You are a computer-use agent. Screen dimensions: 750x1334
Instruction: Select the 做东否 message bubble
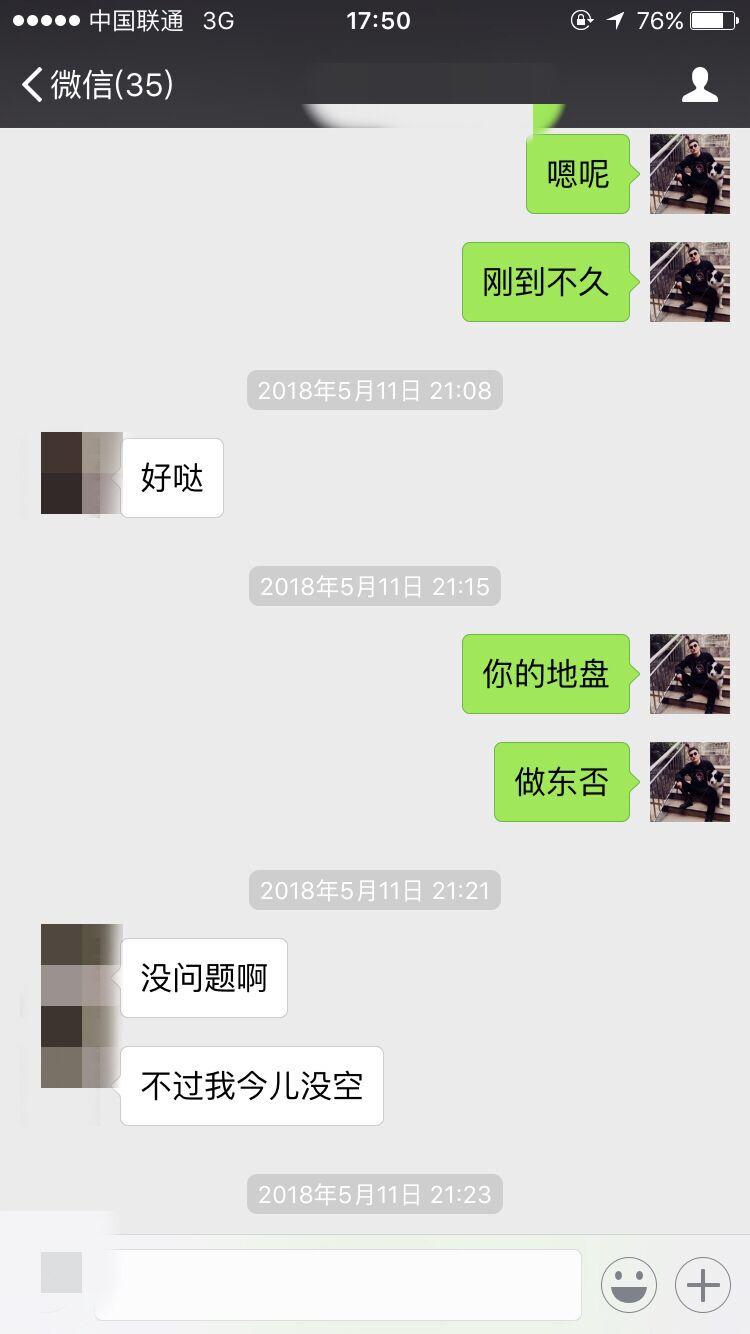pos(561,781)
